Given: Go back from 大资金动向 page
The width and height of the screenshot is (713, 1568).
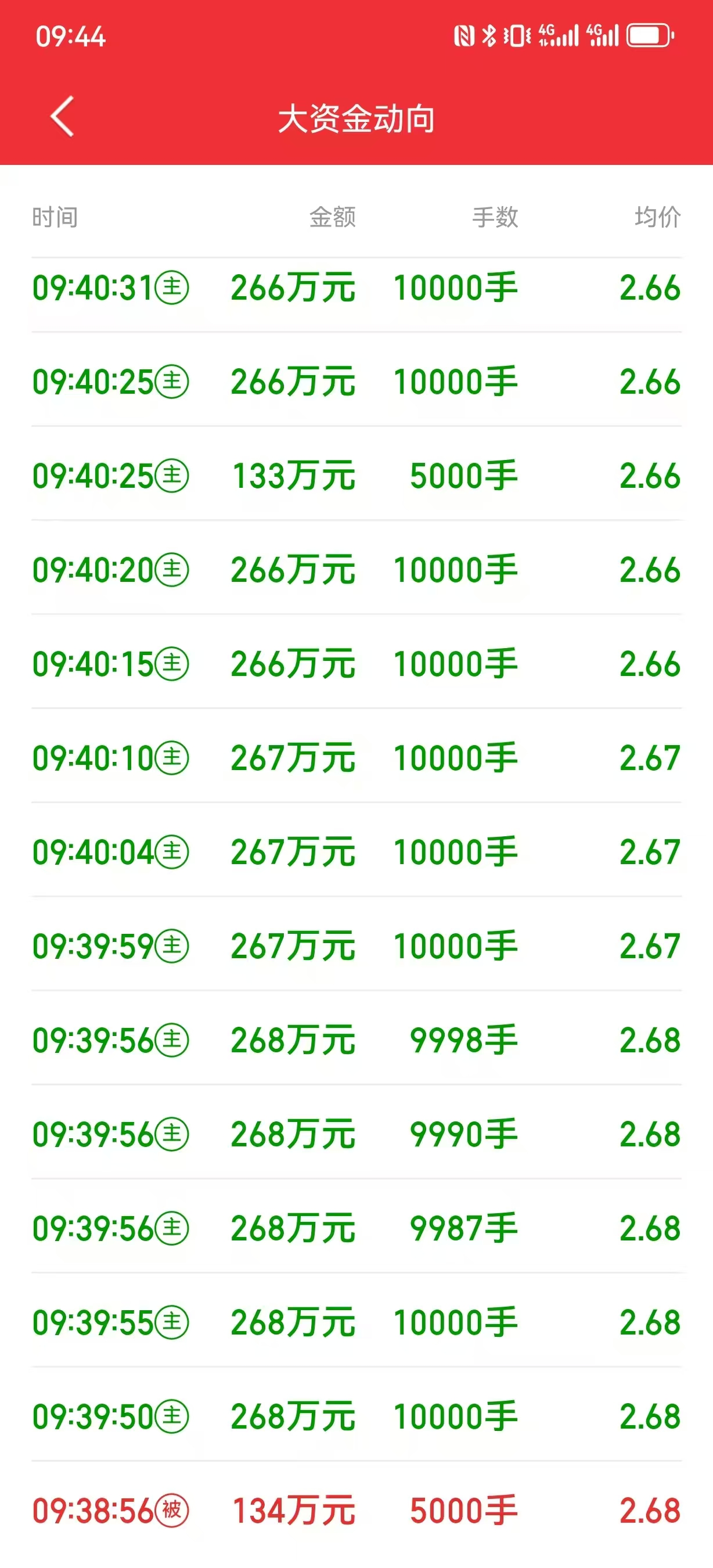Looking at the screenshot, I should coord(62,116).
